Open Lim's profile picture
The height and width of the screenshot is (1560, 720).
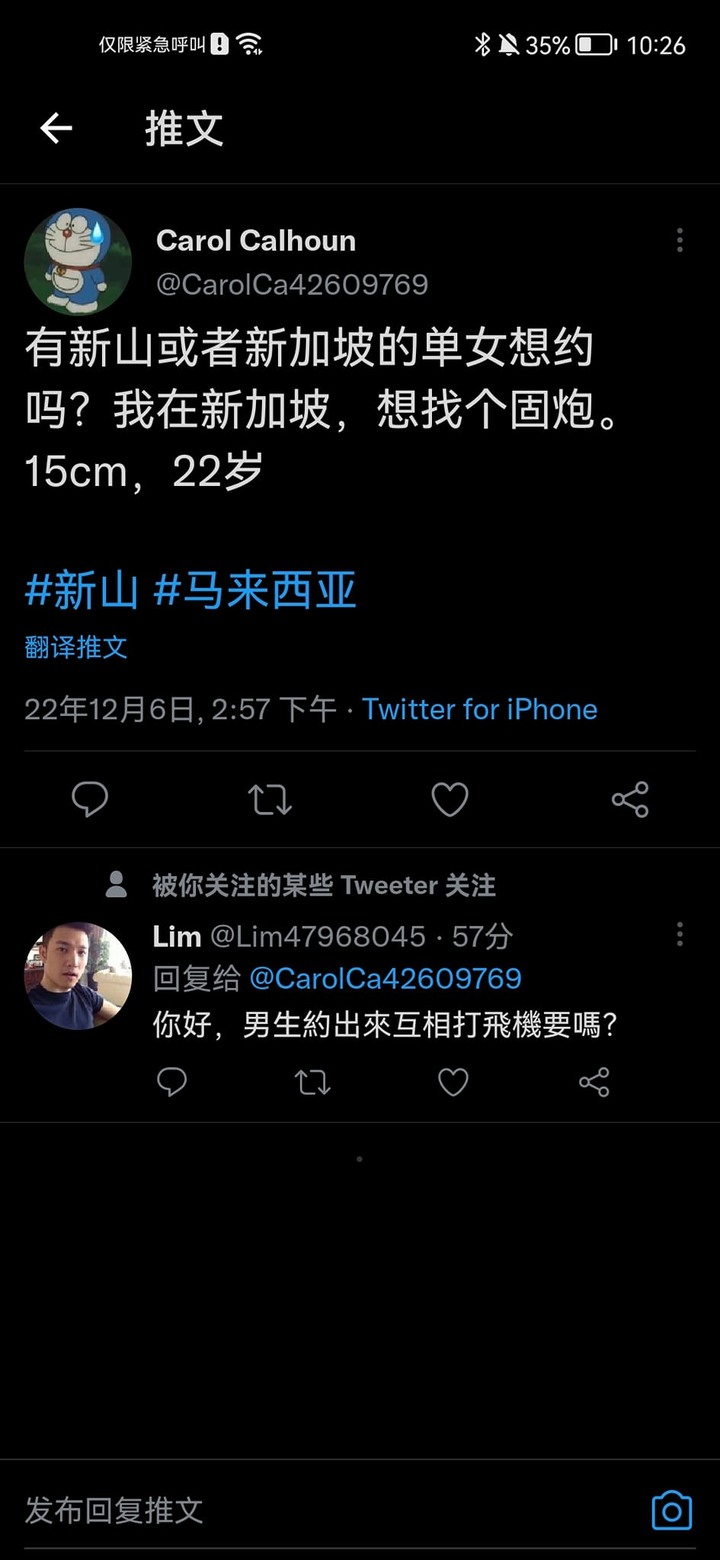click(x=78, y=976)
